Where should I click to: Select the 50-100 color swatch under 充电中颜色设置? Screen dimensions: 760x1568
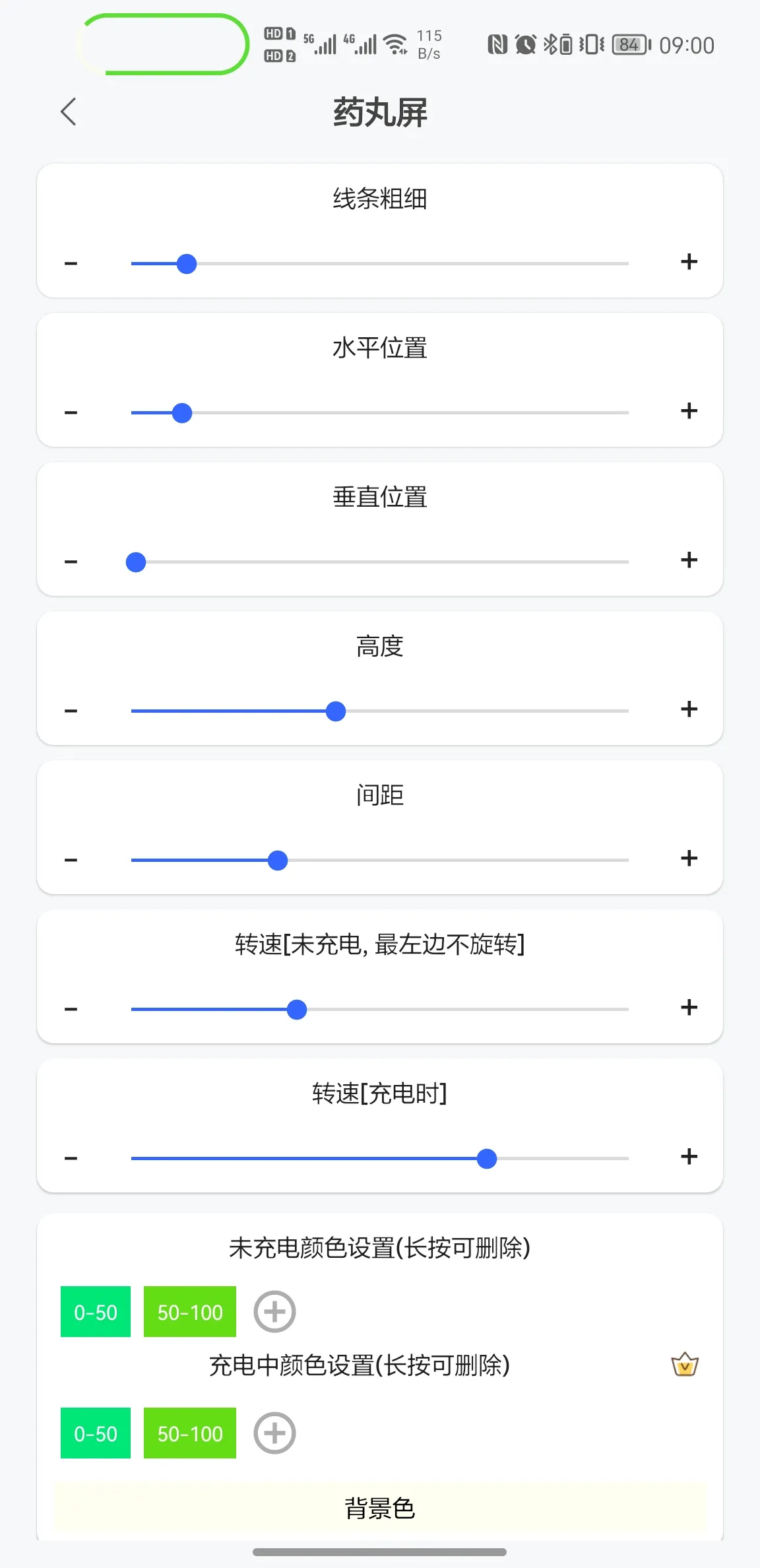tap(190, 1433)
